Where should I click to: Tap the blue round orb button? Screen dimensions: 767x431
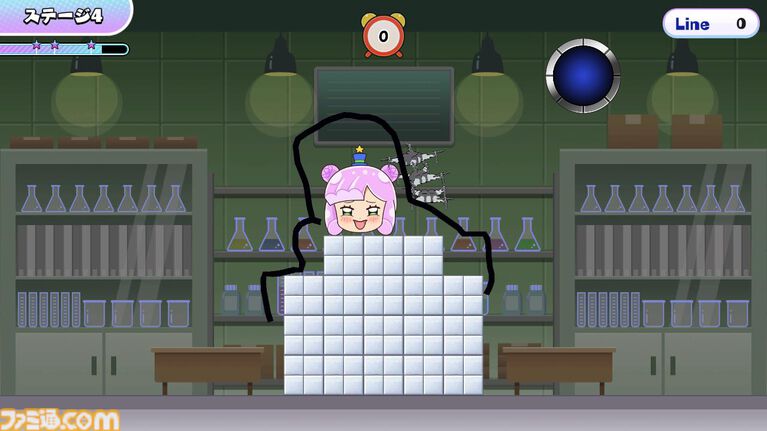coord(583,76)
